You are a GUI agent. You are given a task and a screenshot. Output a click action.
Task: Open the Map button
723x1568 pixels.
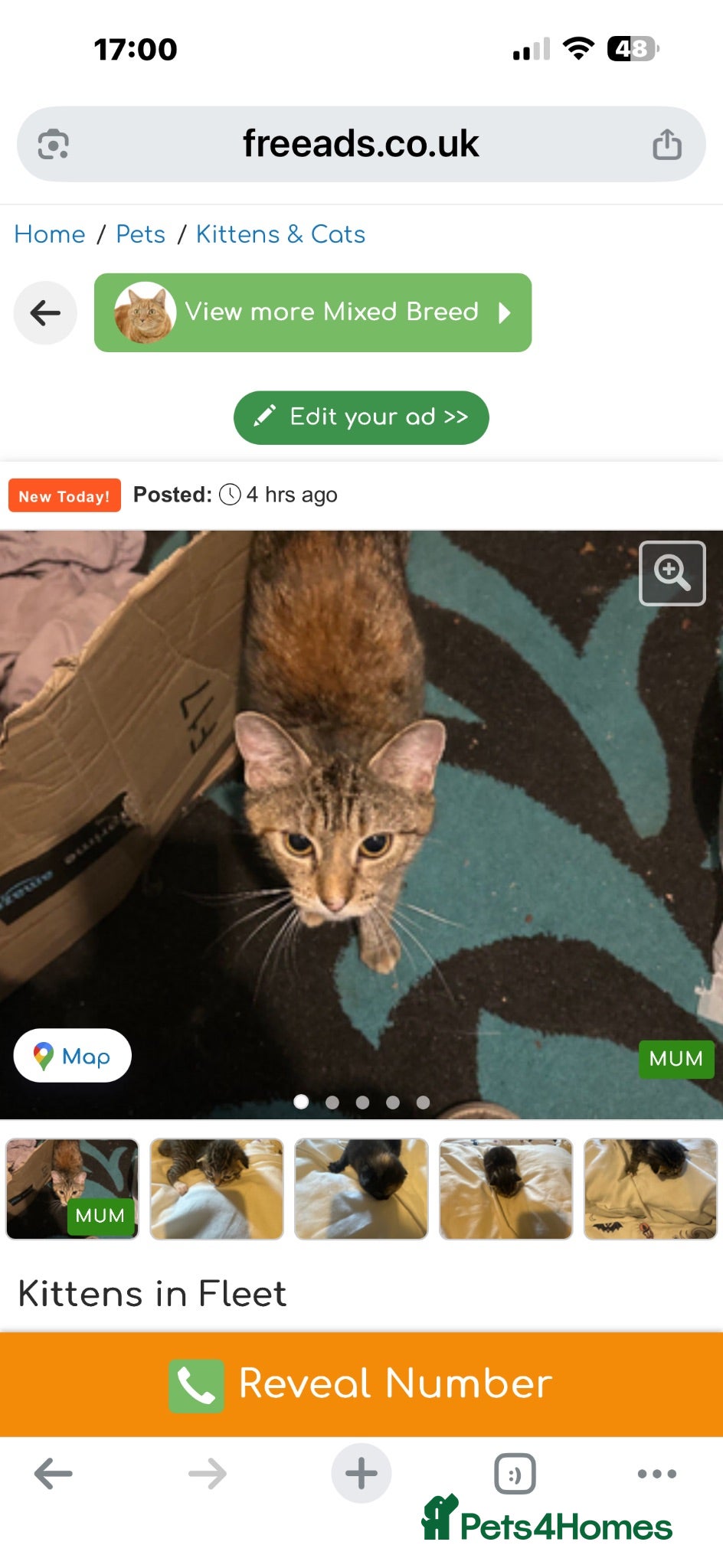pyautogui.click(x=72, y=1056)
